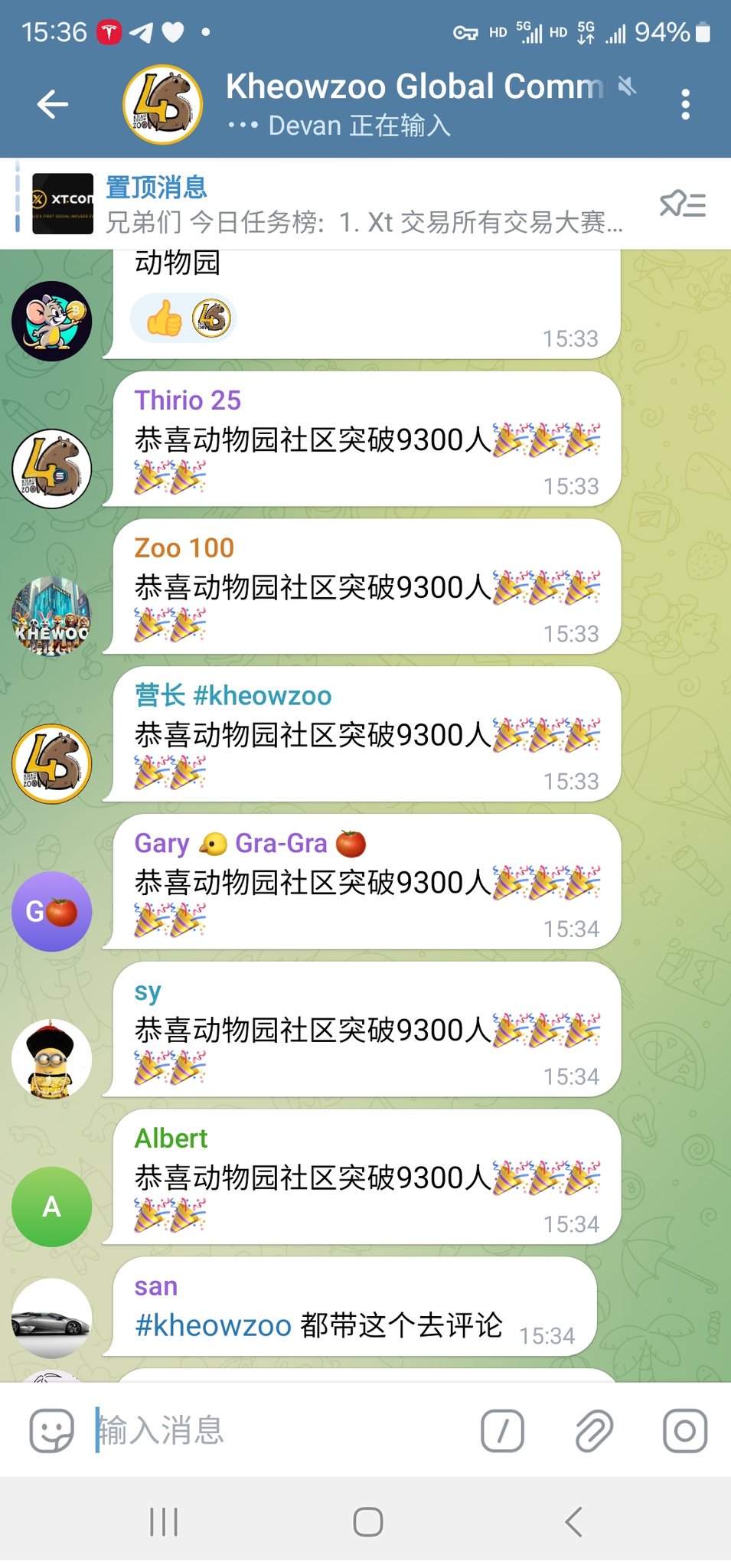Open sy's minion profile avatar

[x=52, y=1059]
